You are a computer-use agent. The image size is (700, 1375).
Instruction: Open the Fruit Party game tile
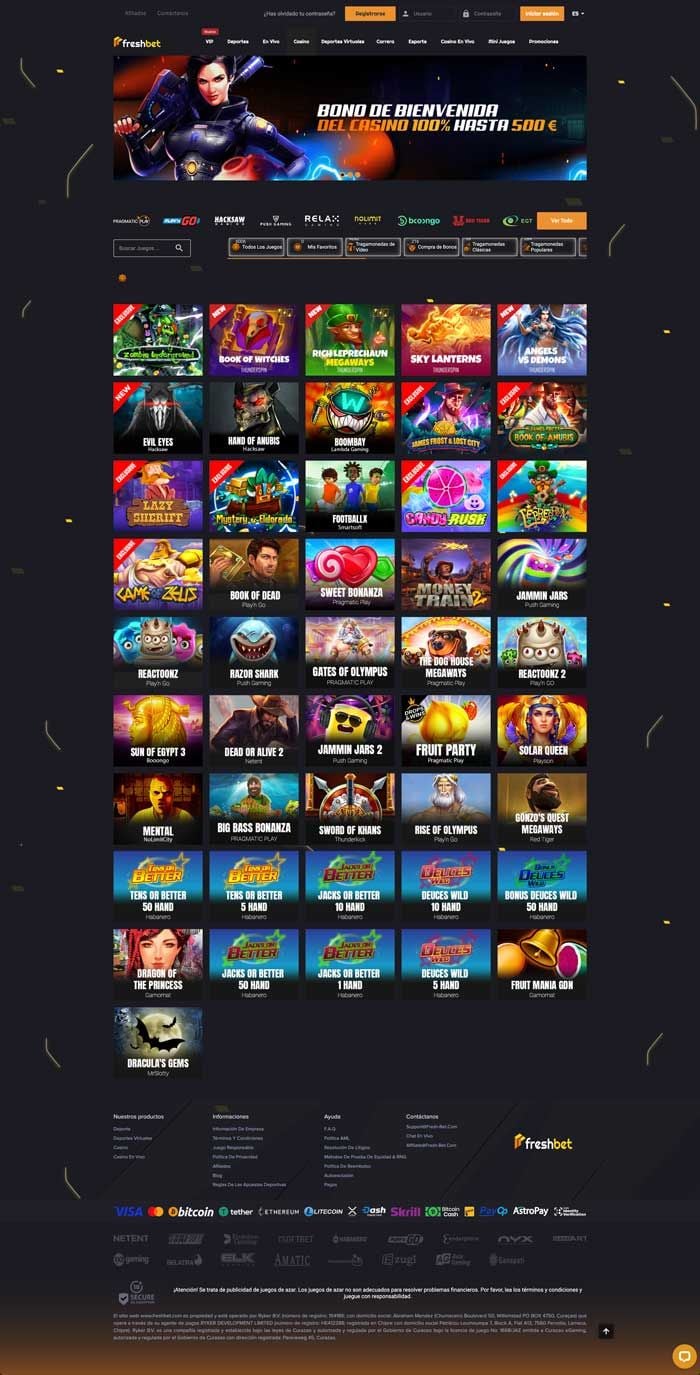coord(446,730)
